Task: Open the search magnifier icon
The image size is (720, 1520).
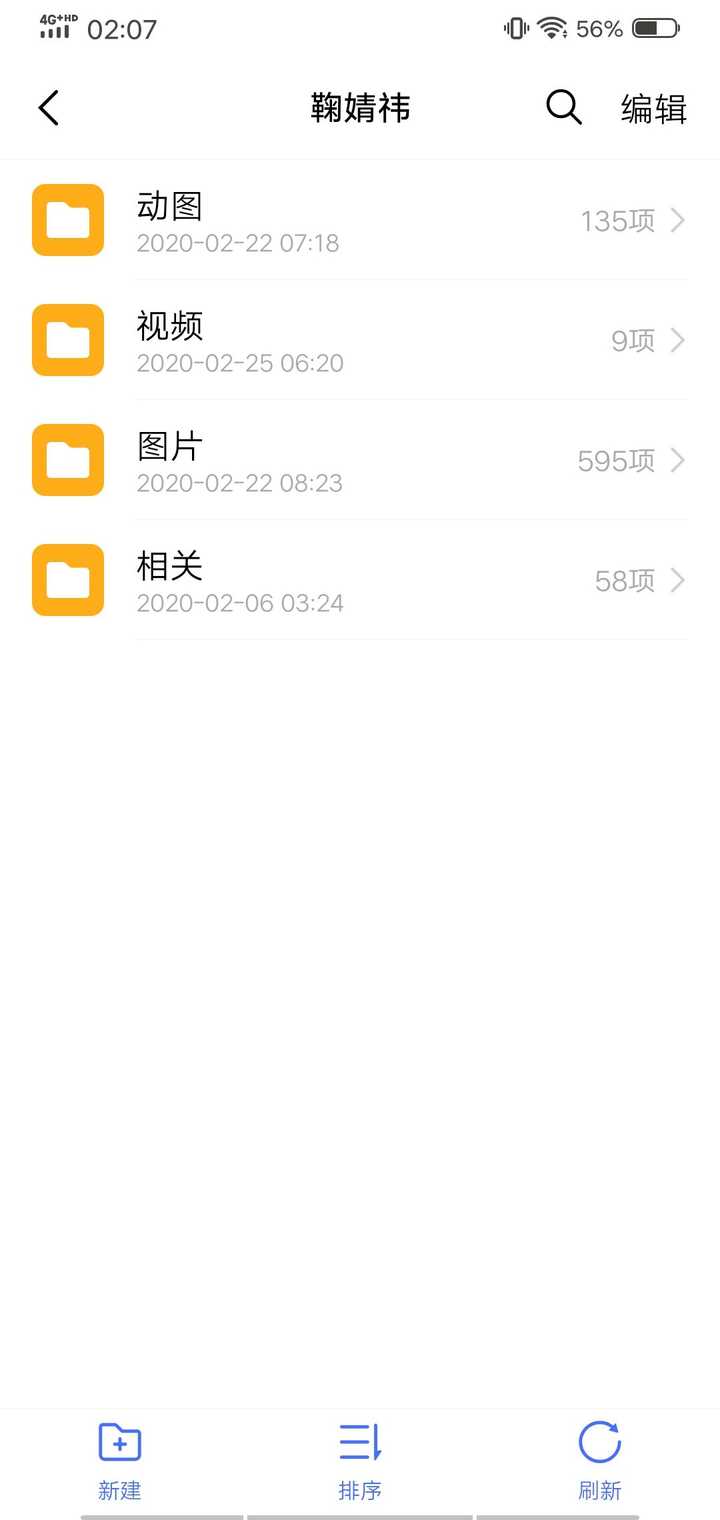Action: pyautogui.click(x=564, y=108)
